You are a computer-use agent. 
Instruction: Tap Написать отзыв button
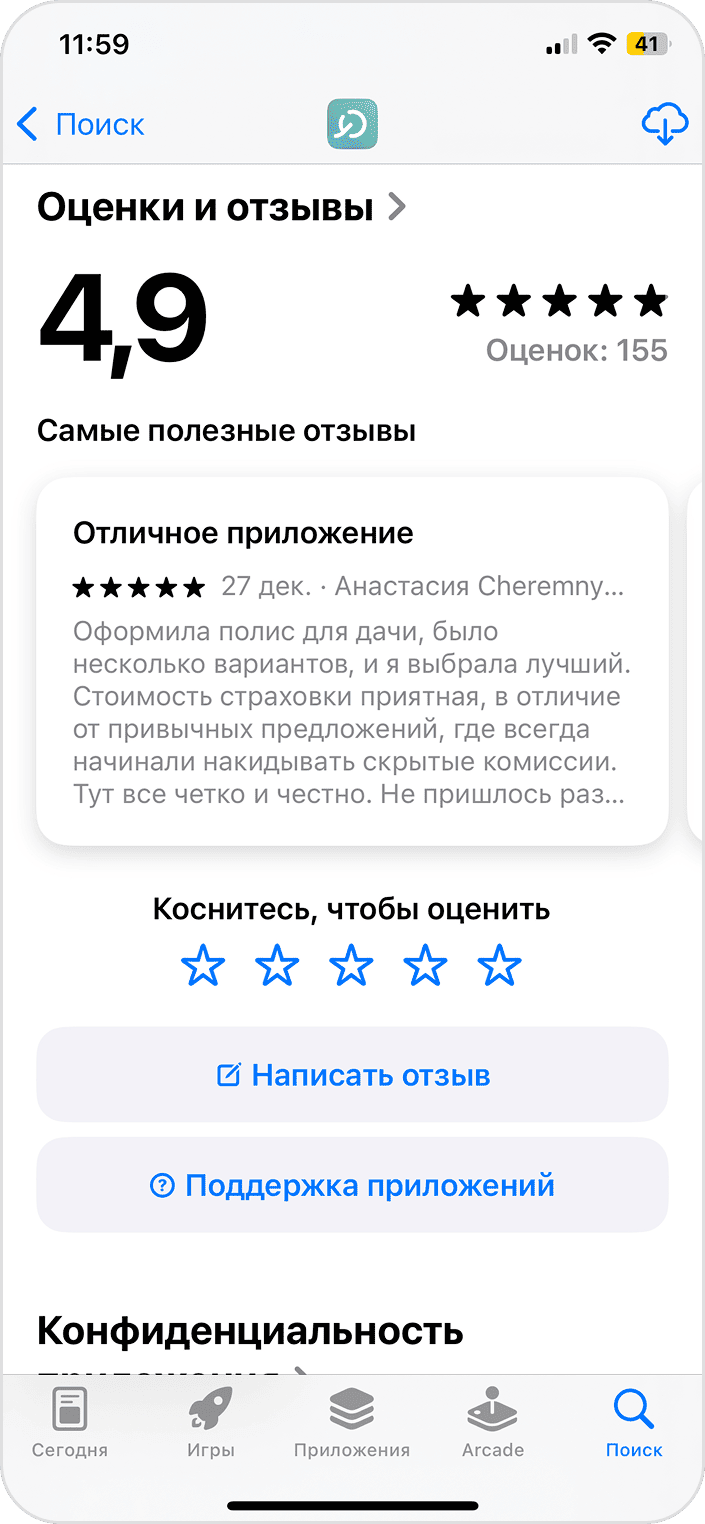tap(352, 1075)
